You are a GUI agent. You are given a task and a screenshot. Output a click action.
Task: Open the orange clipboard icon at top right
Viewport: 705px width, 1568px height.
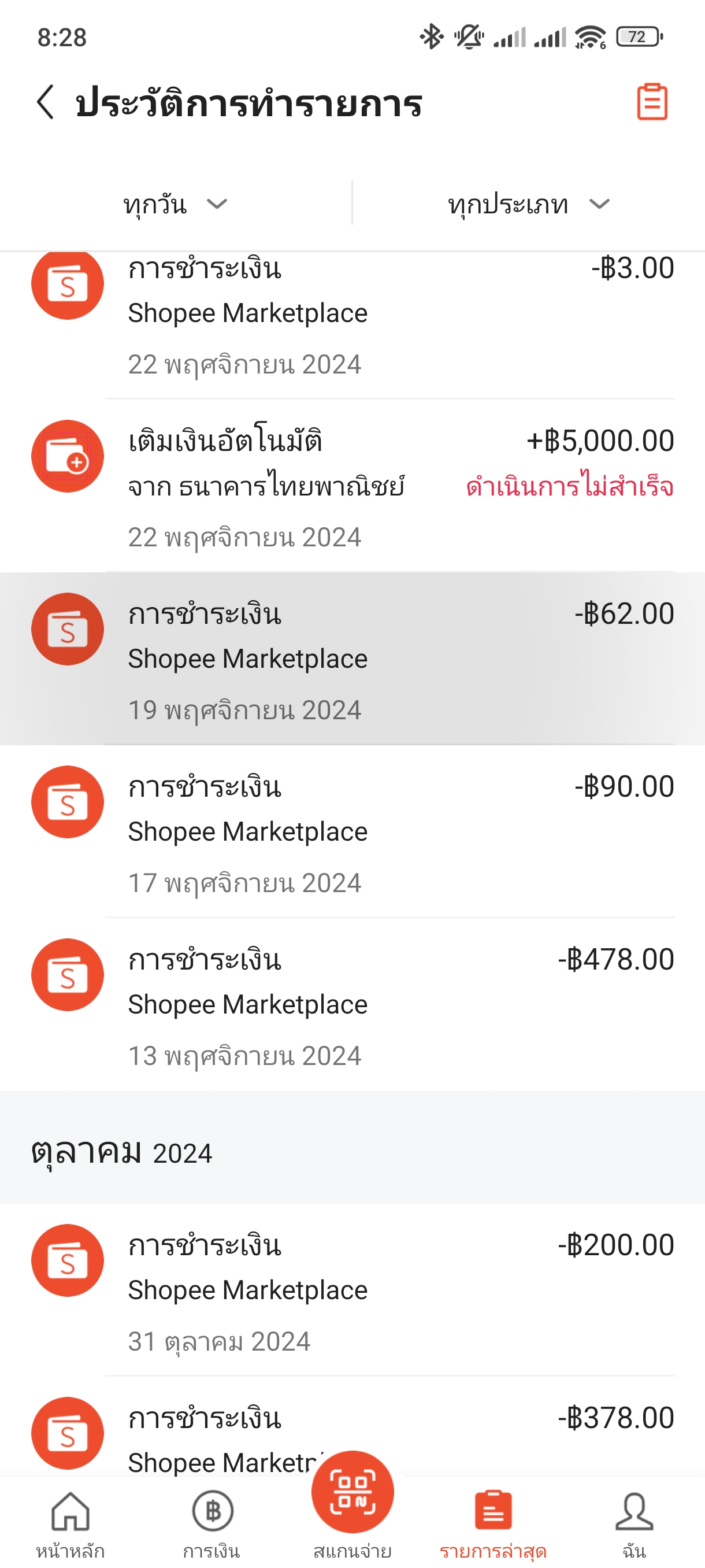point(651,102)
